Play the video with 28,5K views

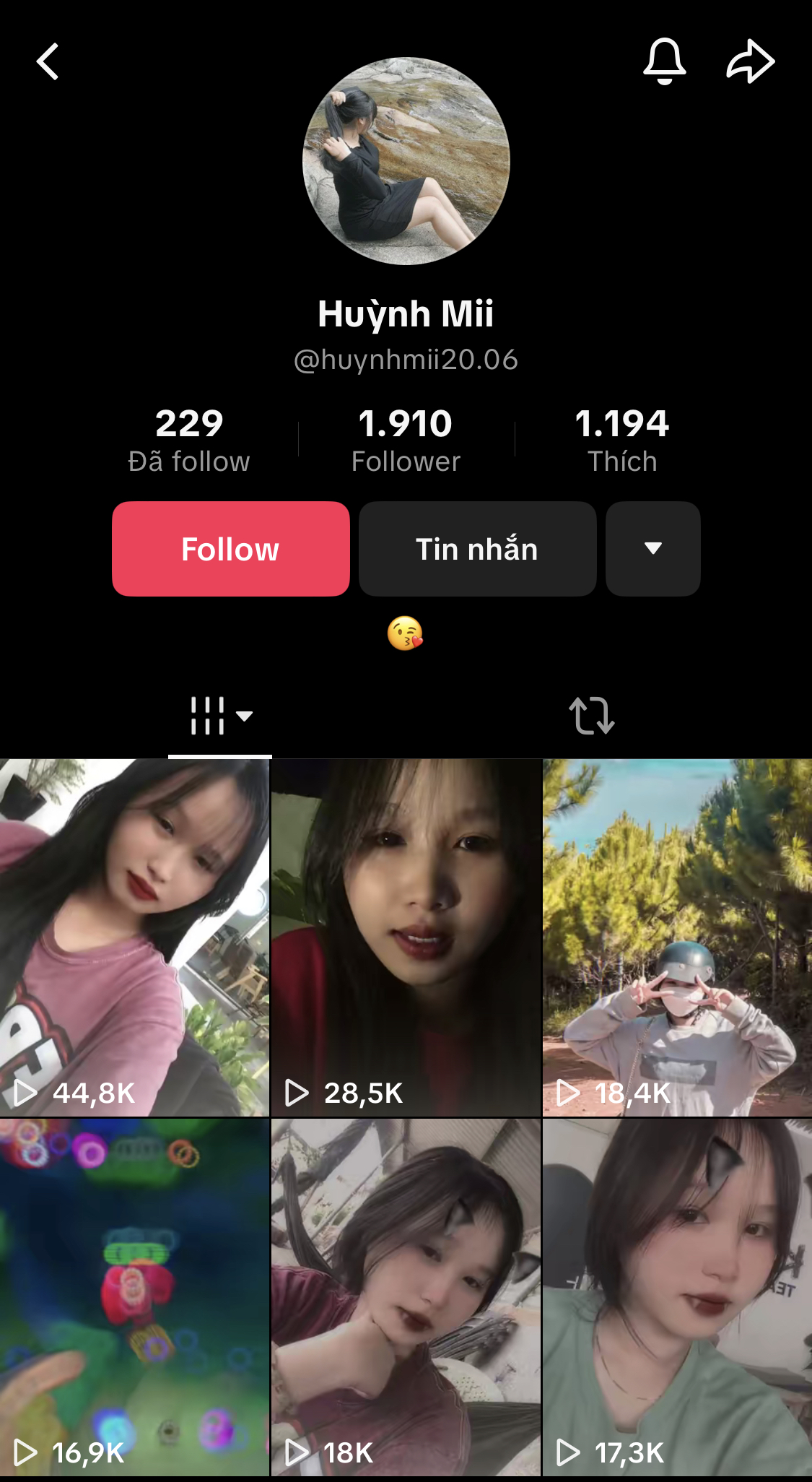click(406, 937)
